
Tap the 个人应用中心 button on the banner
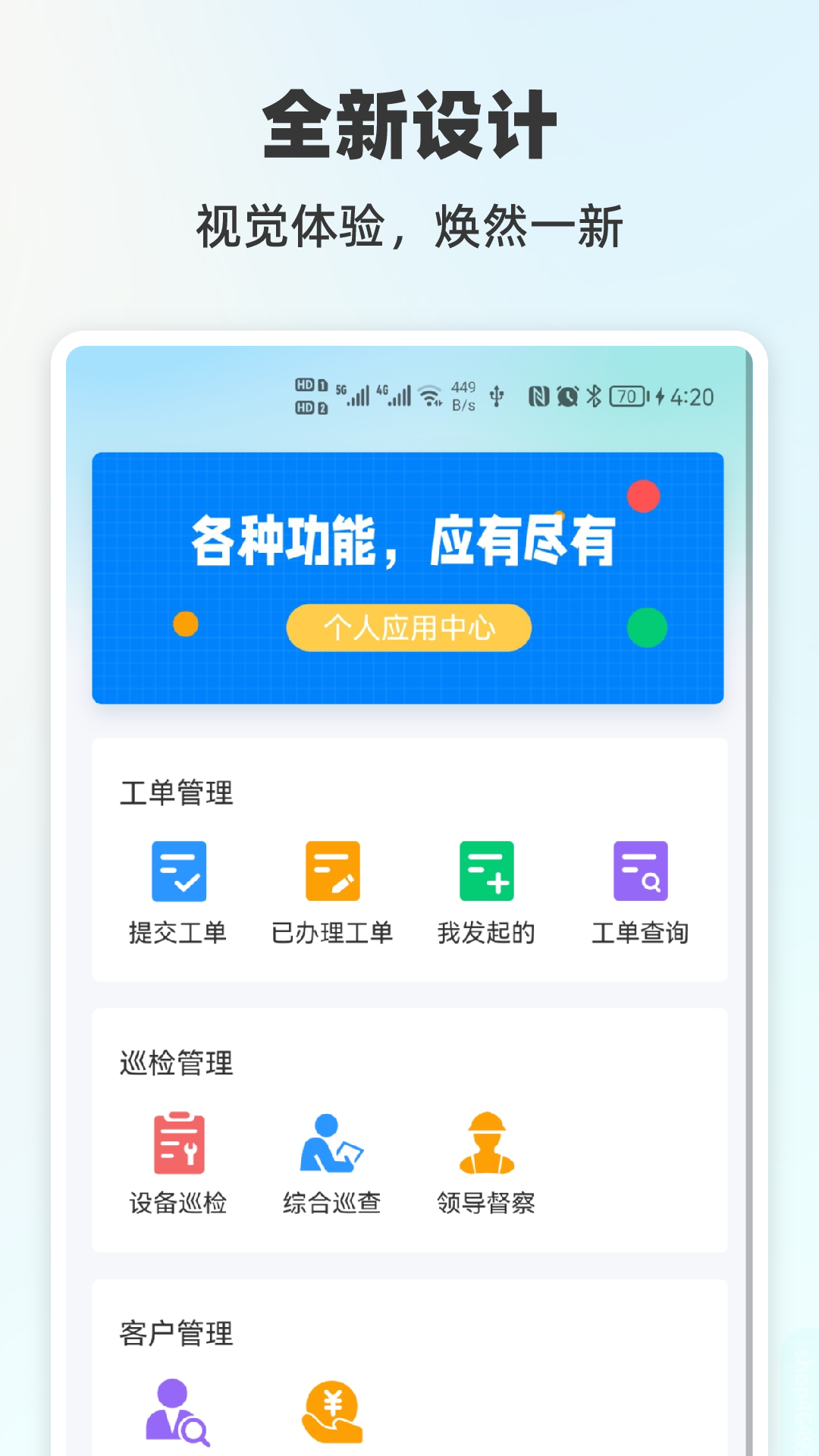point(409,626)
